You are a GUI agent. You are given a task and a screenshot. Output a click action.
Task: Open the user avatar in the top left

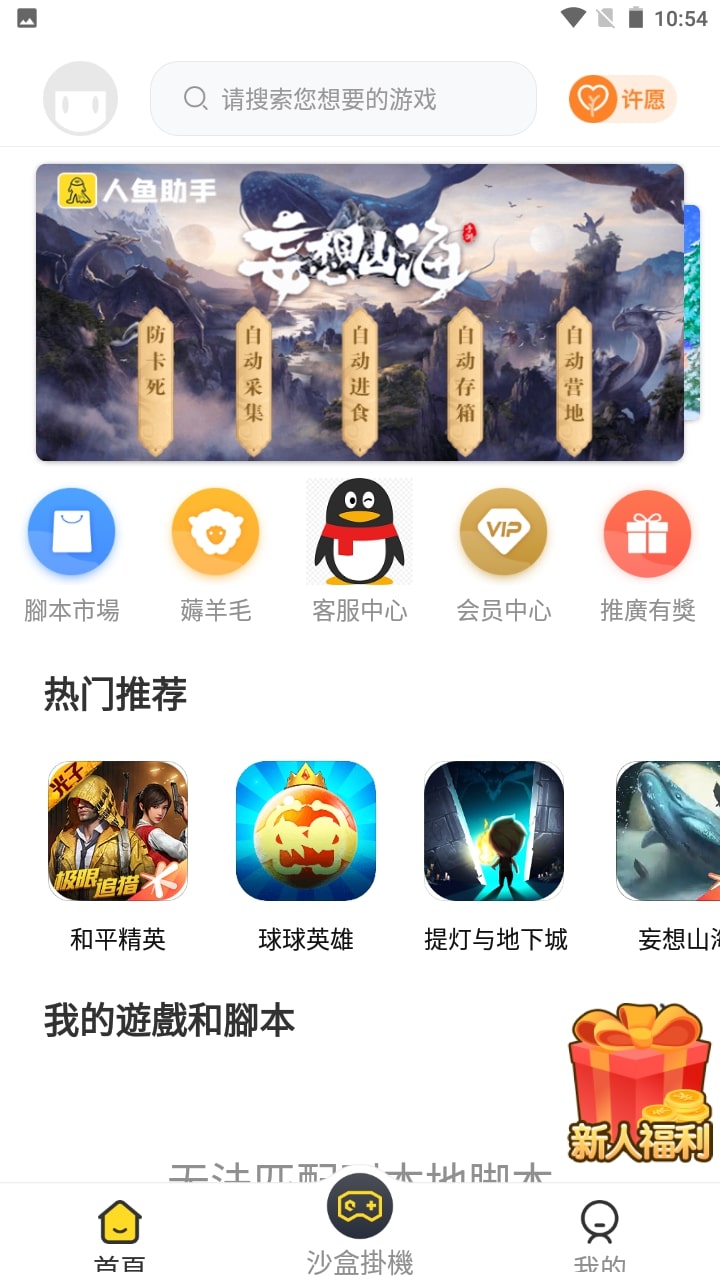(80, 98)
